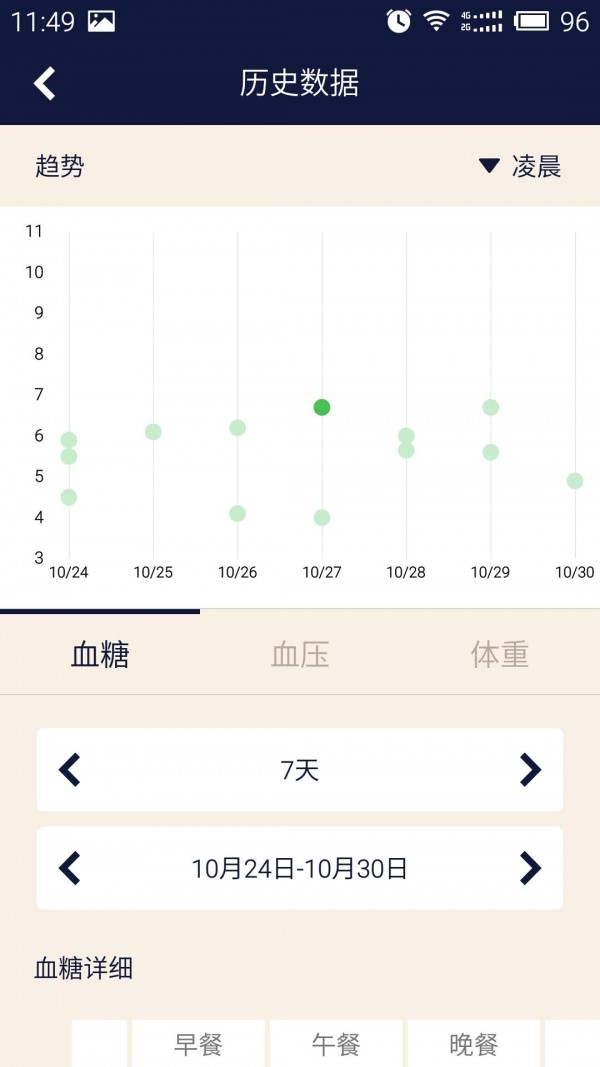The image size is (600, 1067).
Task: Tap right arrow beside 7天
Action: click(x=530, y=770)
